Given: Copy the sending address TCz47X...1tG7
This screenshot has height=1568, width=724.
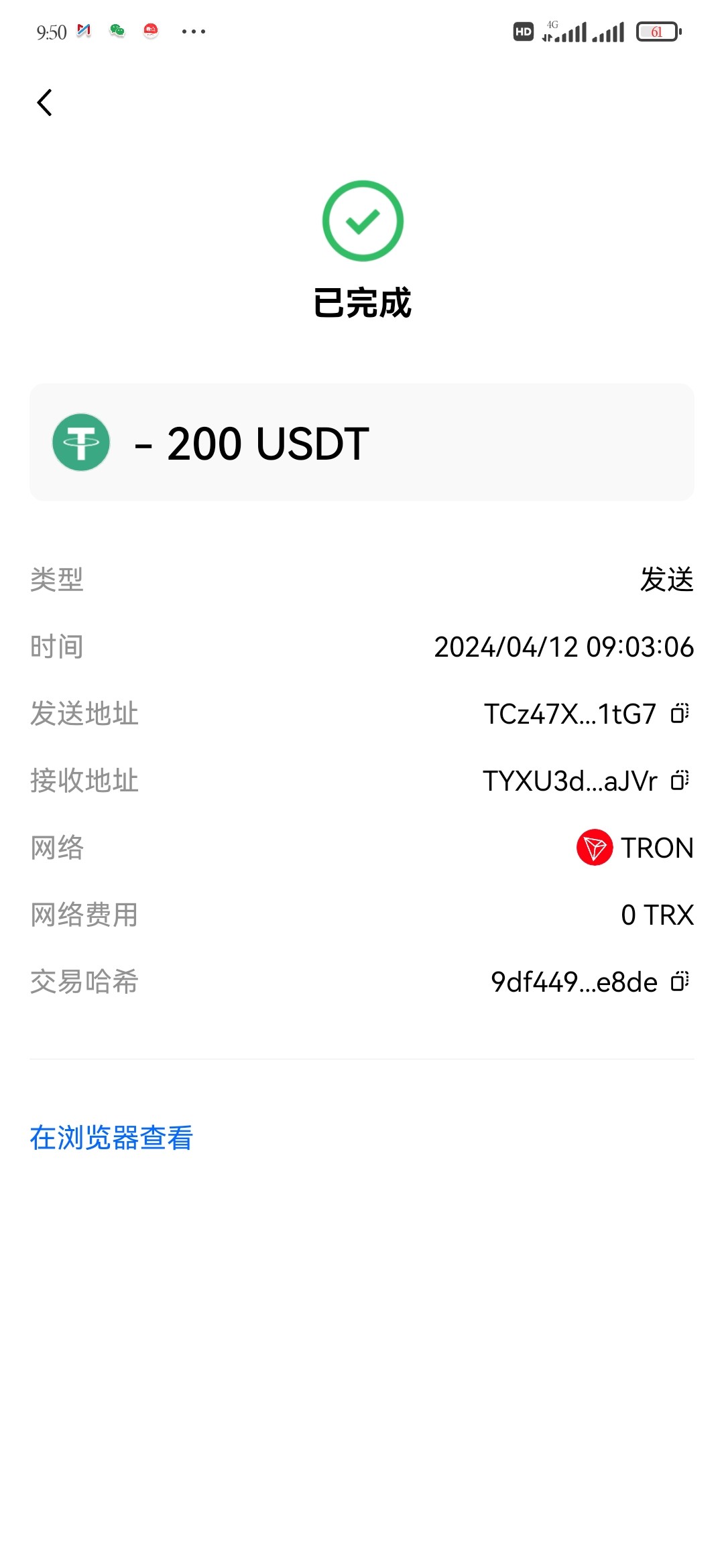Looking at the screenshot, I should tap(680, 714).
